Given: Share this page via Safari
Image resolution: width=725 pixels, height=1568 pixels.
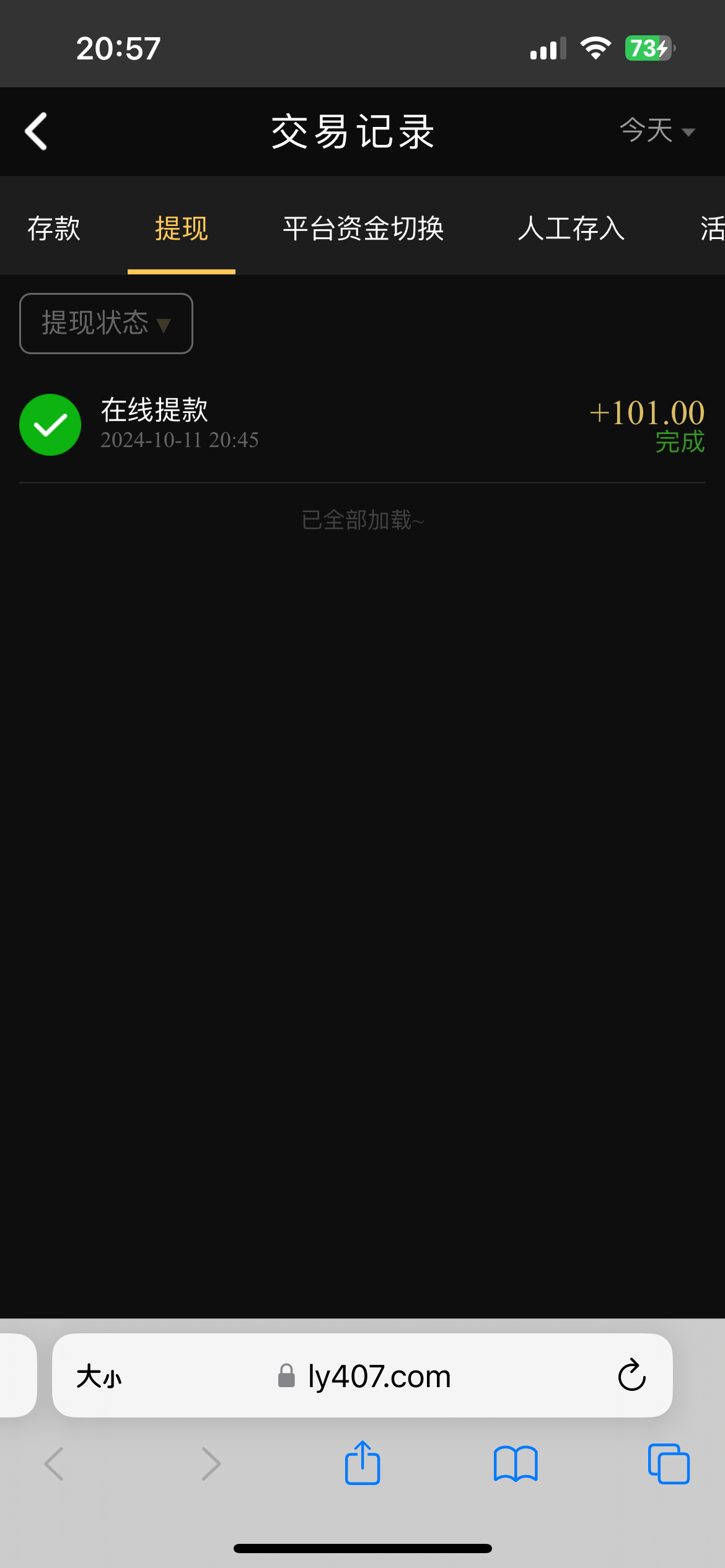Looking at the screenshot, I should click(362, 1464).
